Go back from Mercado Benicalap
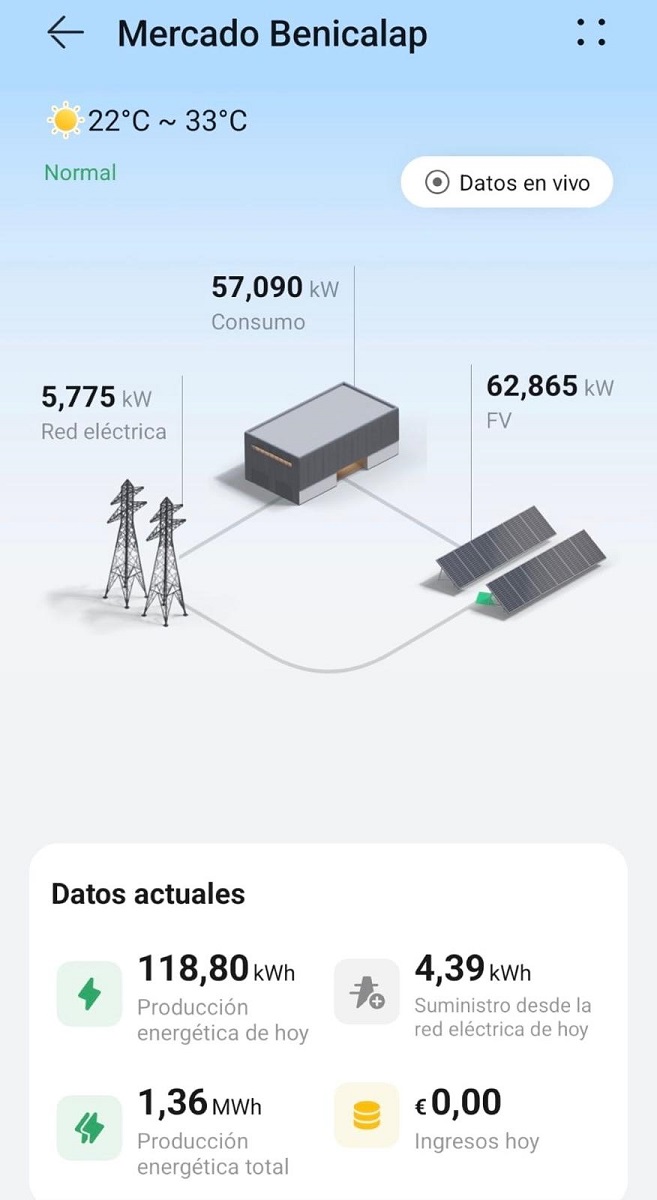 (65, 33)
